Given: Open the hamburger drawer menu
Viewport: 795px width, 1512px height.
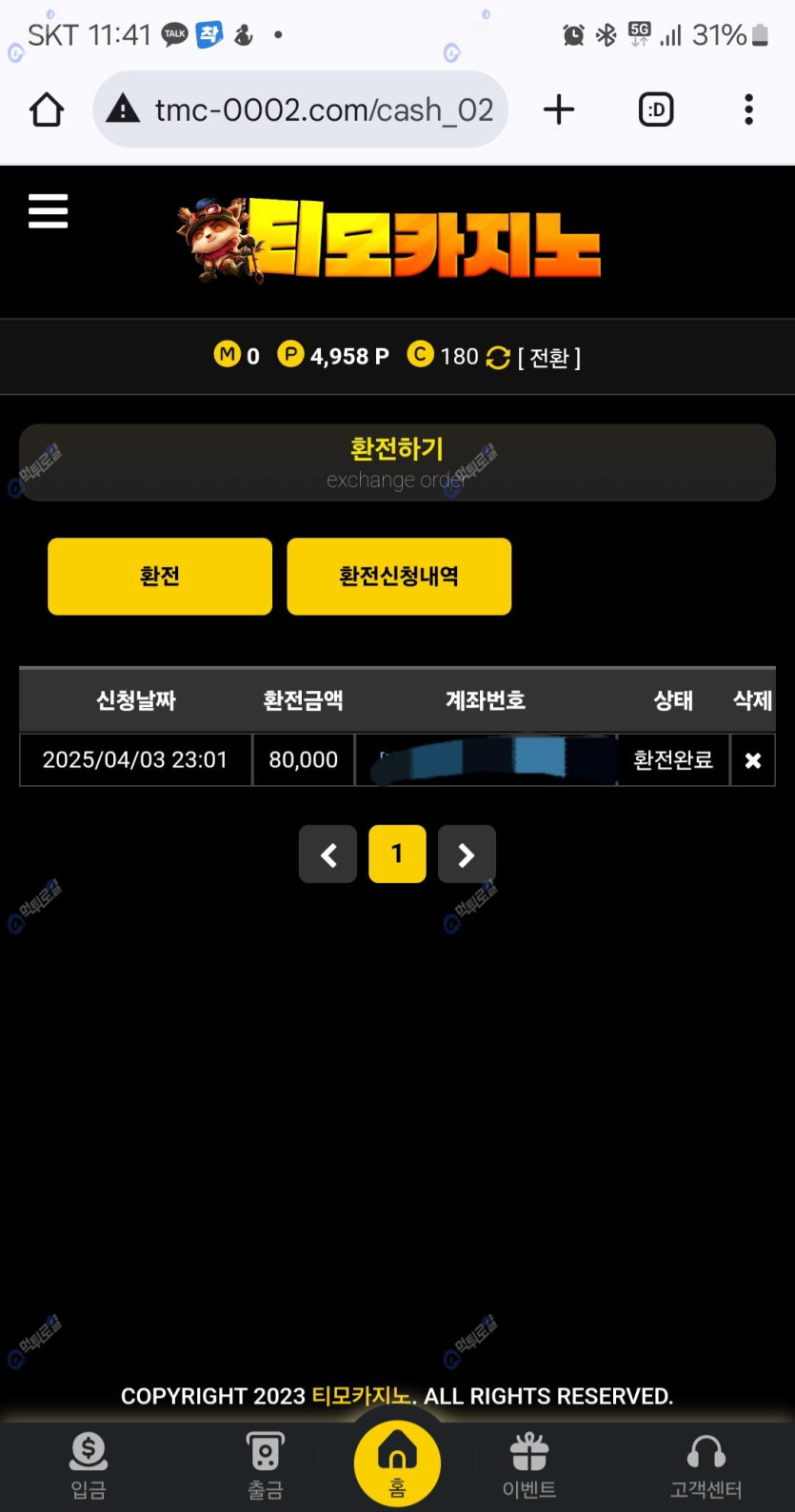Looking at the screenshot, I should coord(48,211).
